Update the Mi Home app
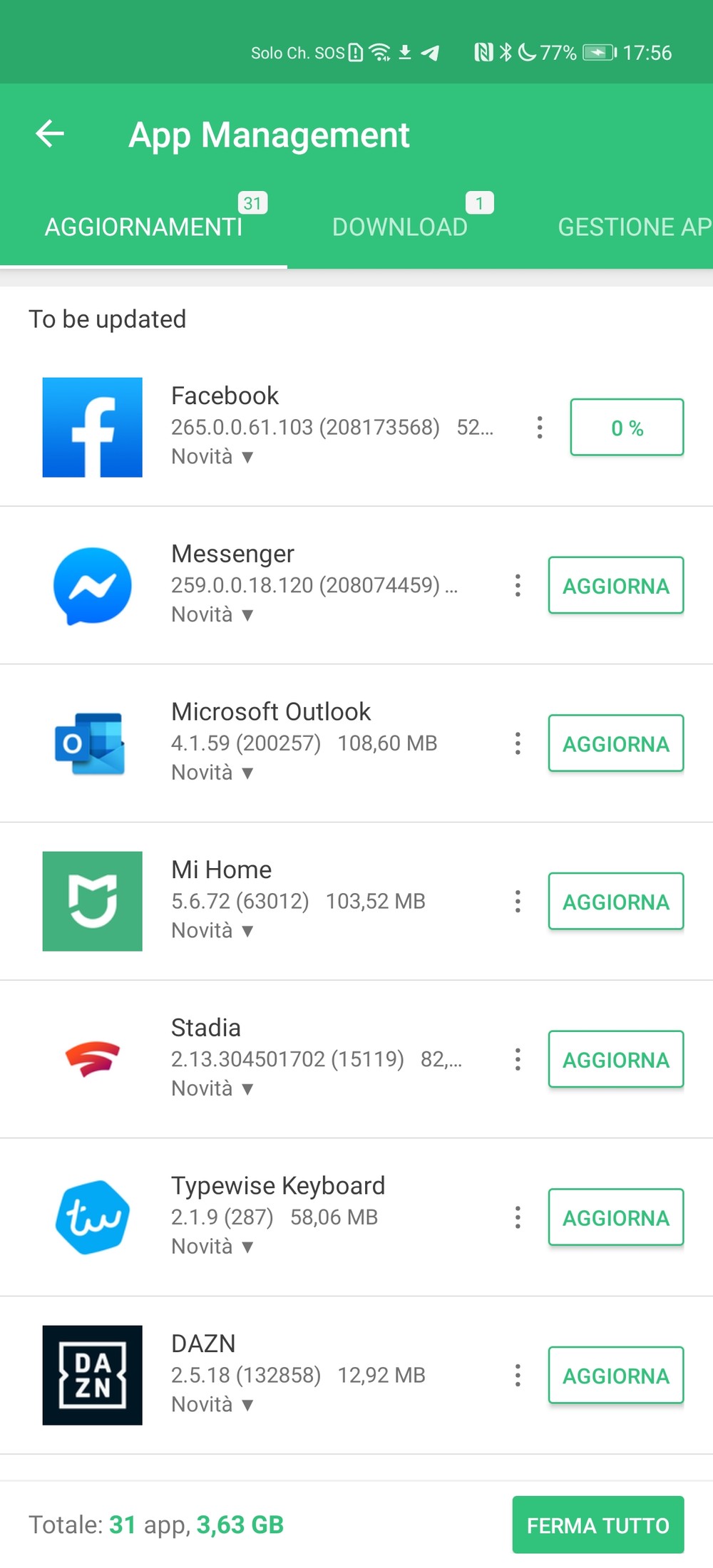This screenshot has width=713, height=1568. (x=616, y=901)
